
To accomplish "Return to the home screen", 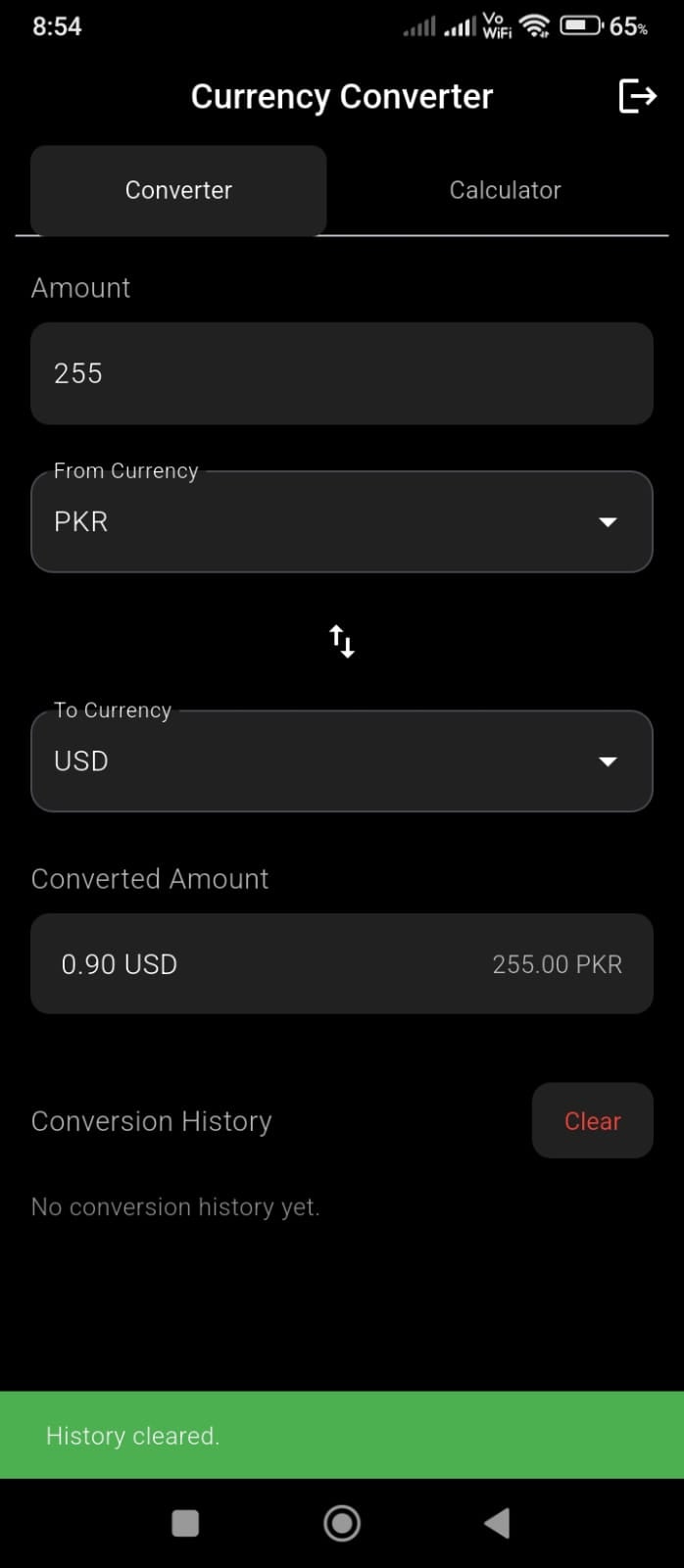I will [x=342, y=1523].
